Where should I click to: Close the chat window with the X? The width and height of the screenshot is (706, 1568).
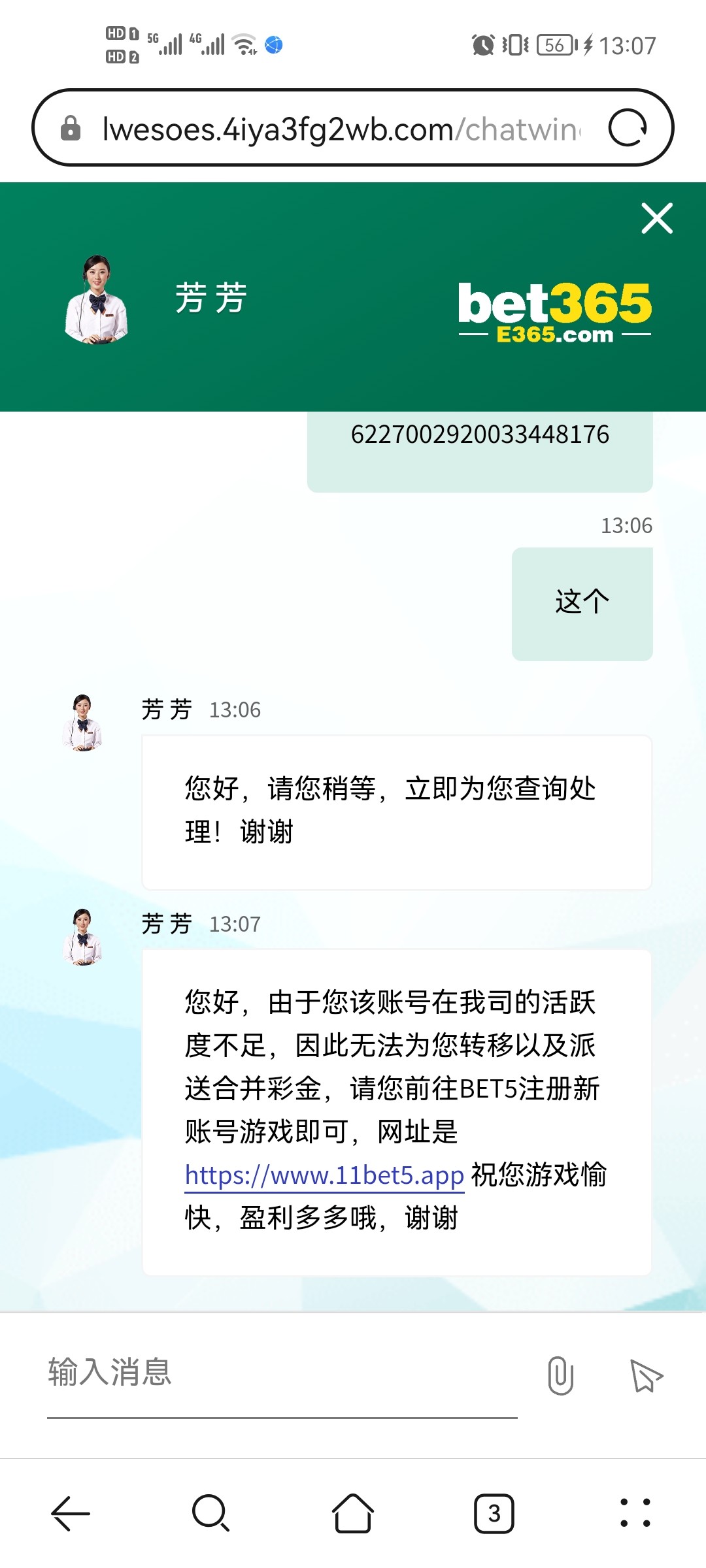[x=656, y=218]
